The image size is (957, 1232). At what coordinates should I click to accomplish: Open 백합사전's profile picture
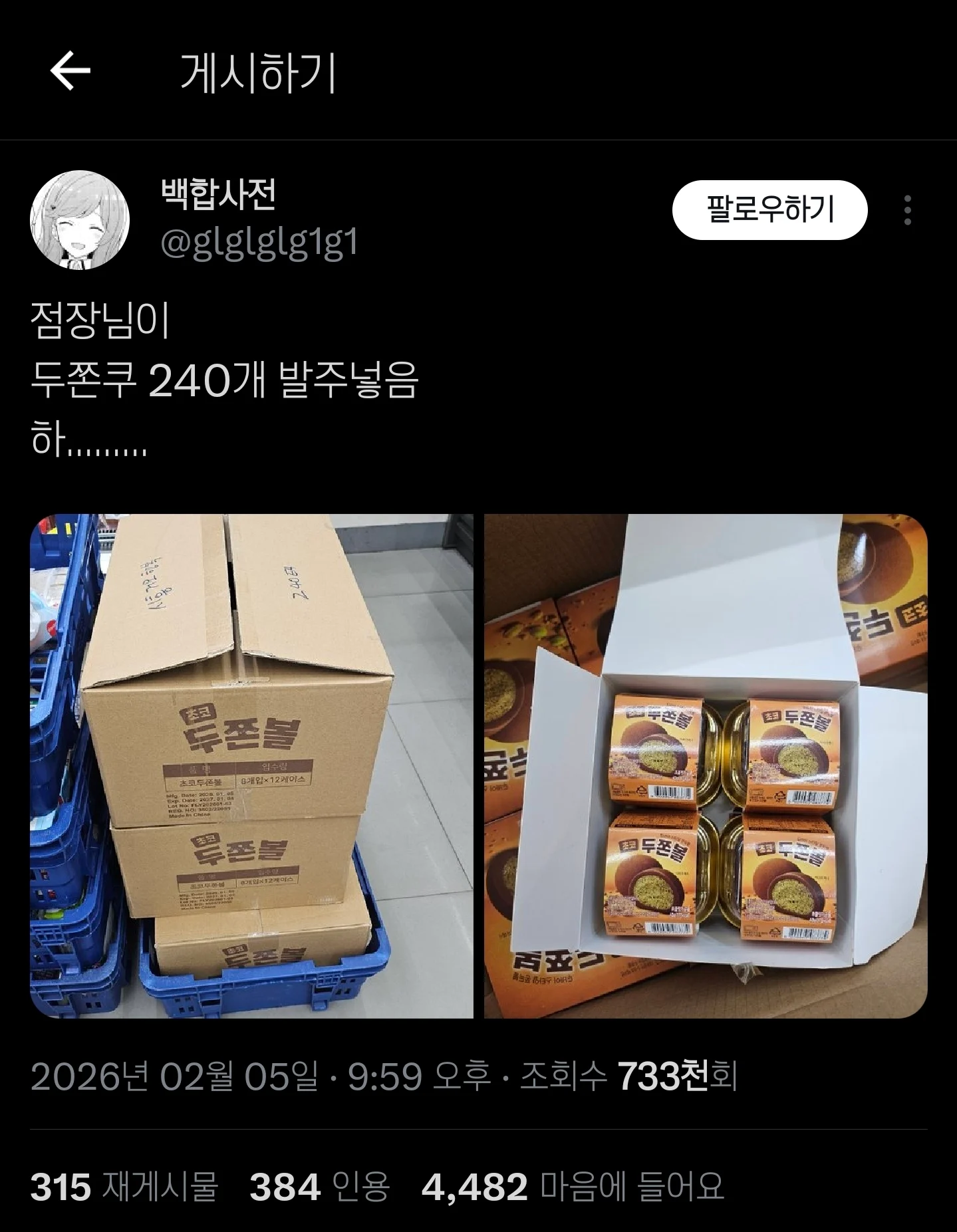pyautogui.click(x=80, y=220)
